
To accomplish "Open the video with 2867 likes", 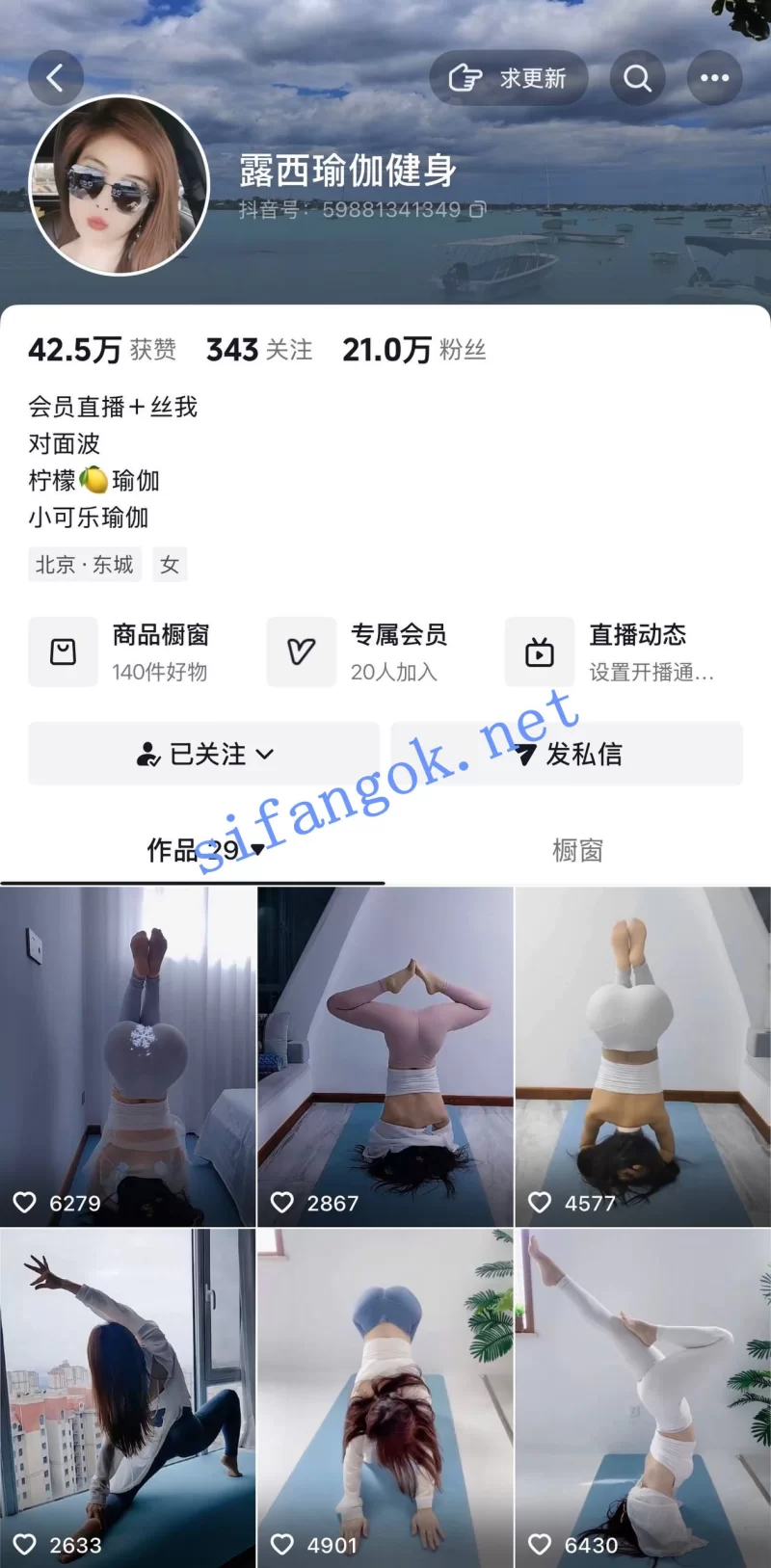I will [x=385, y=1055].
